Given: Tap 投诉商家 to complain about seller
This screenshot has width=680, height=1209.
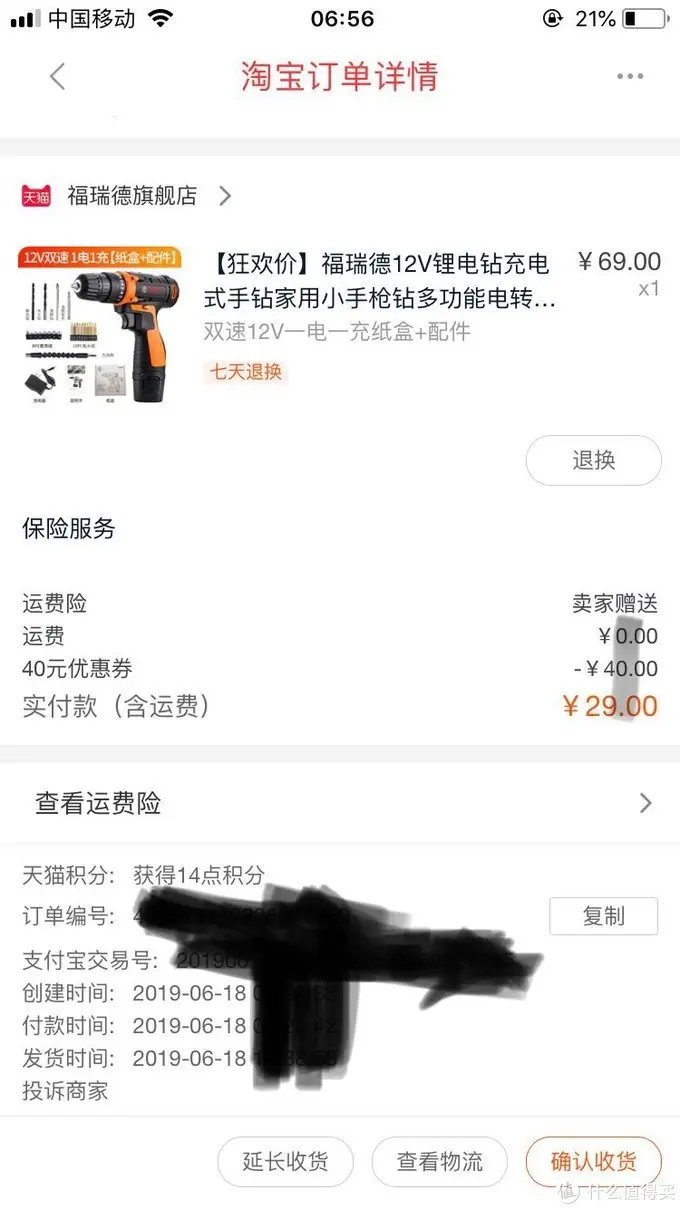Looking at the screenshot, I should [x=65, y=1091].
